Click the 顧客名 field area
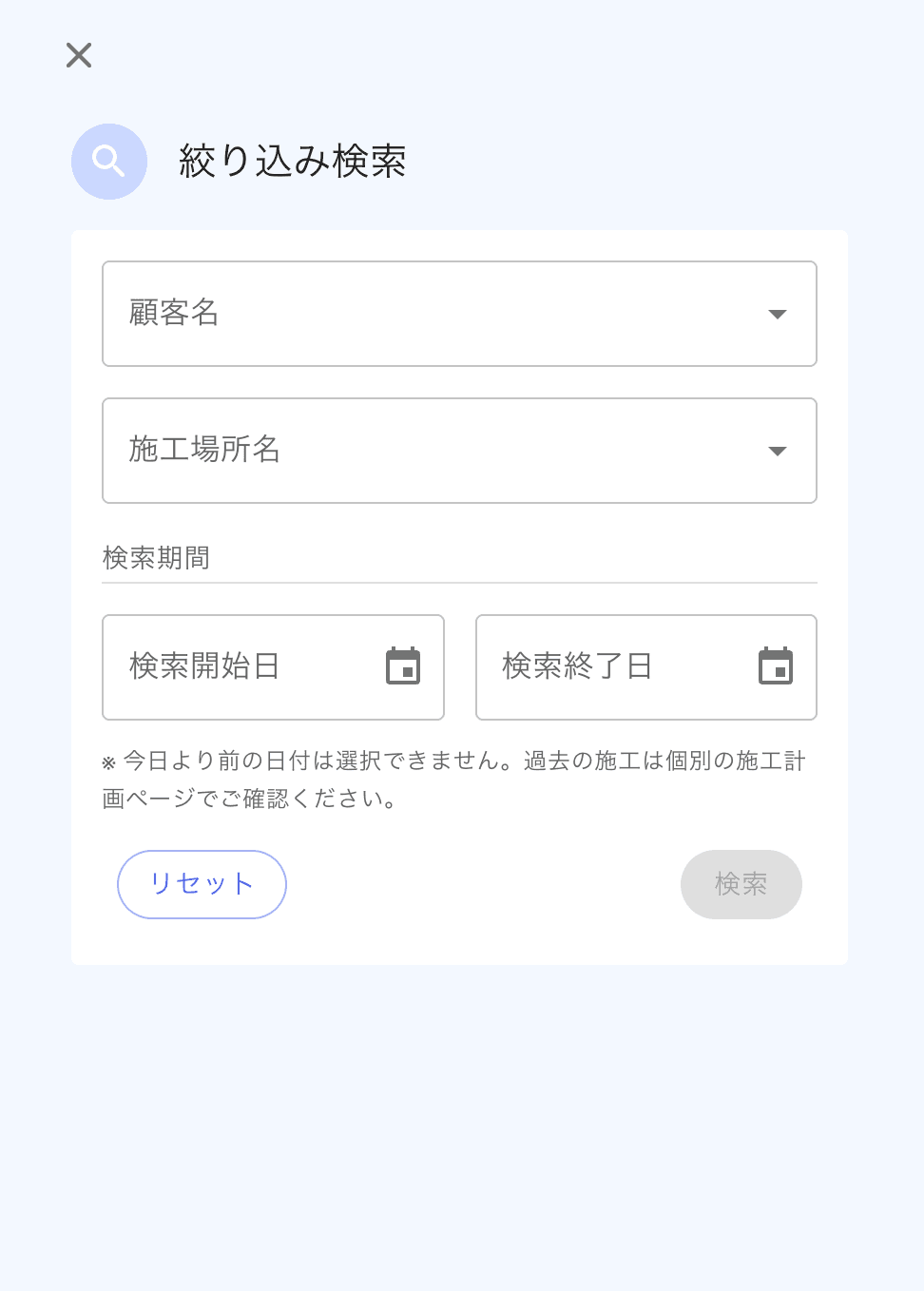The width and height of the screenshot is (924, 1291). [x=380, y=314]
